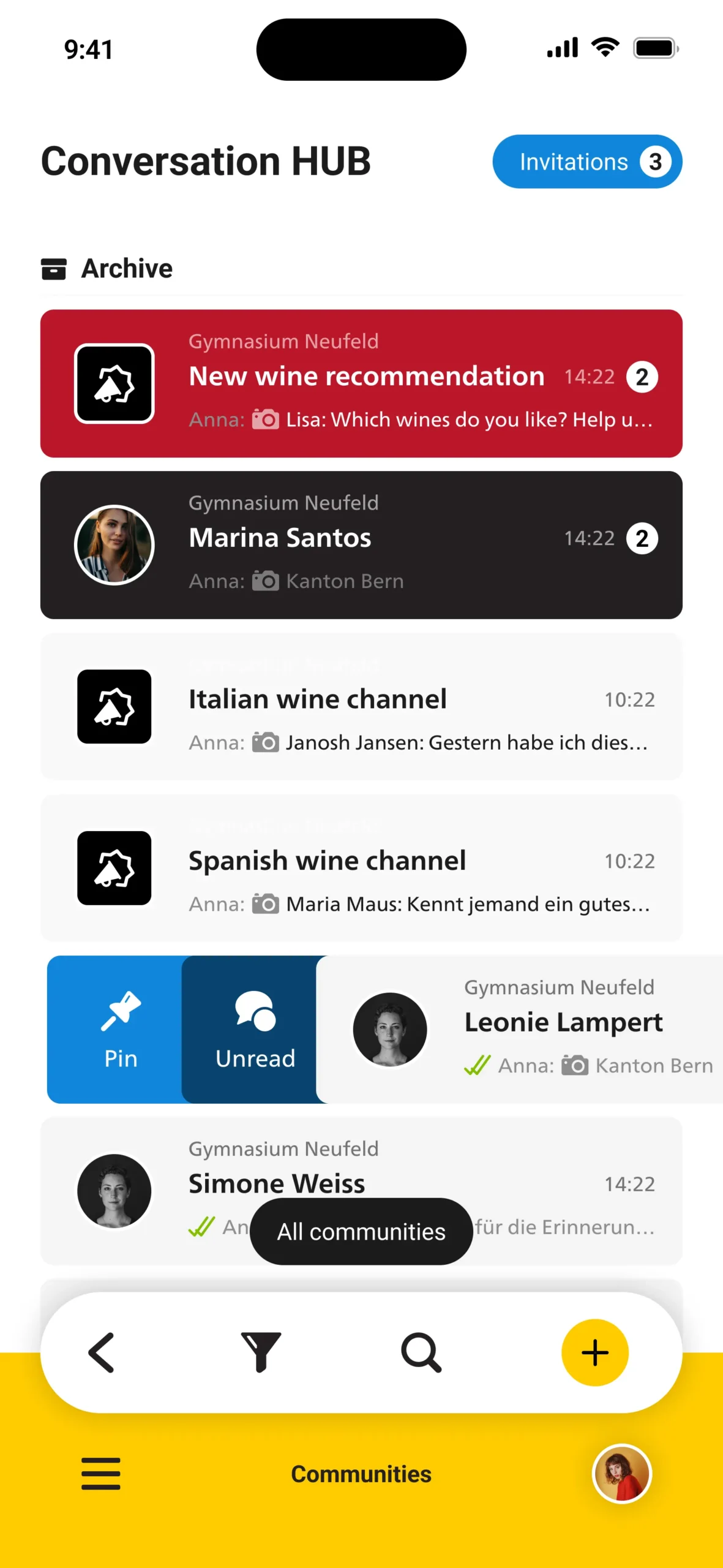723x1568 pixels.
Task: Open the hamburger menu
Action: [101, 1474]
